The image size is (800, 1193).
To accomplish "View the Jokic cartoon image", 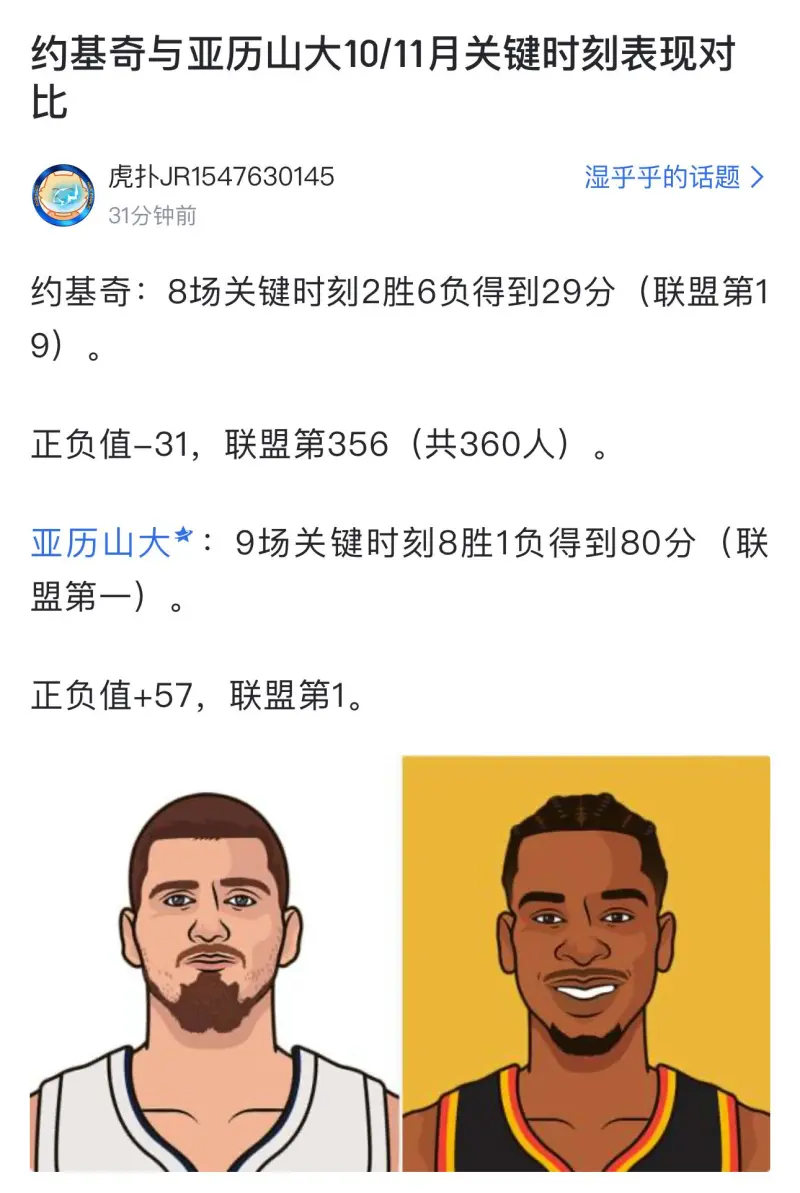I will pyautogui.click(x=214, y=962).
